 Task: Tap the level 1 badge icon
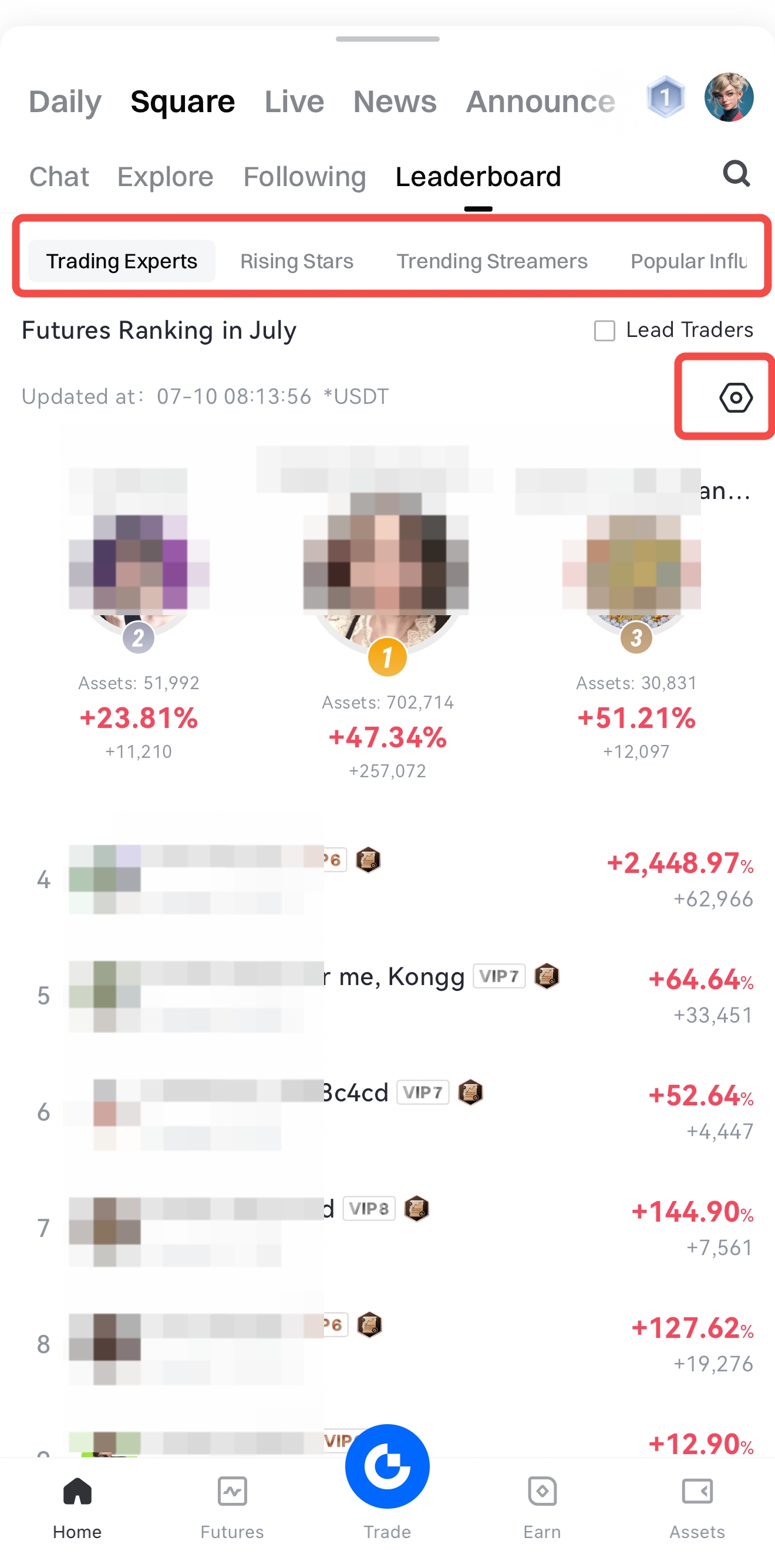[x=665, y=97]
